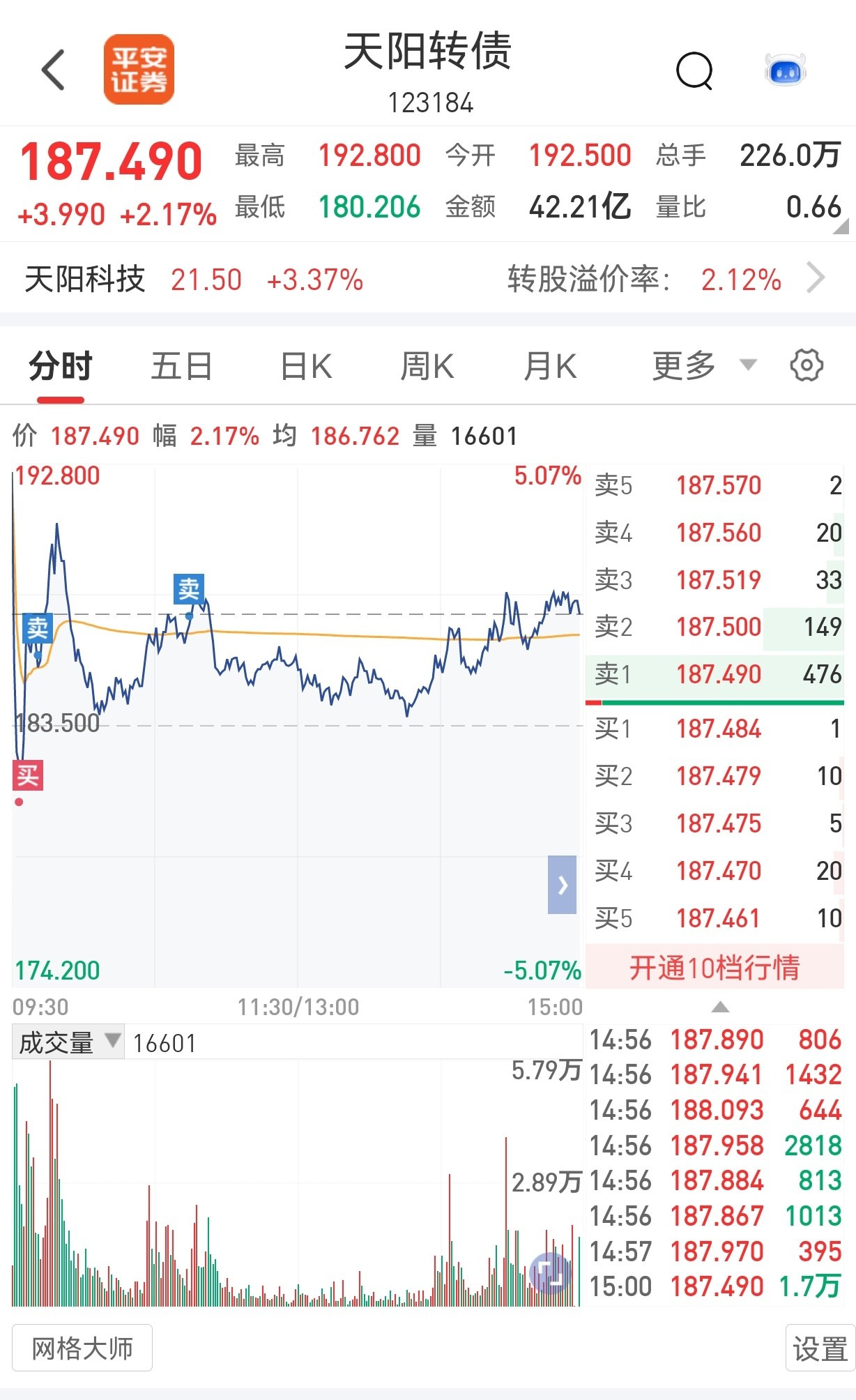The height and width of the screenshot is (1400, 856).
Task: Open 网格大师 tool
Action: tap(82, 1348)
